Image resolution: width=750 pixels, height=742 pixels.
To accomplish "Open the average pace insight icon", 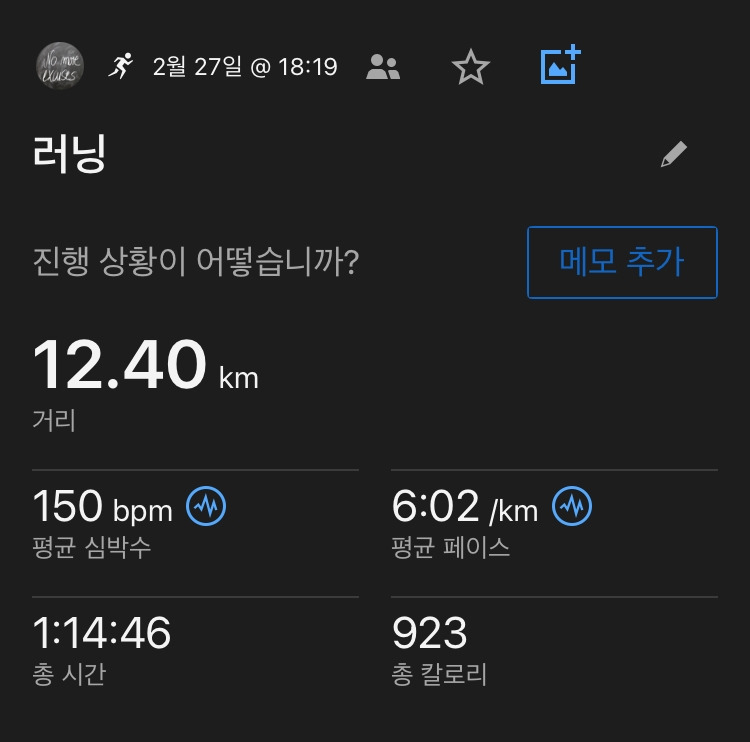I will 572,507.
